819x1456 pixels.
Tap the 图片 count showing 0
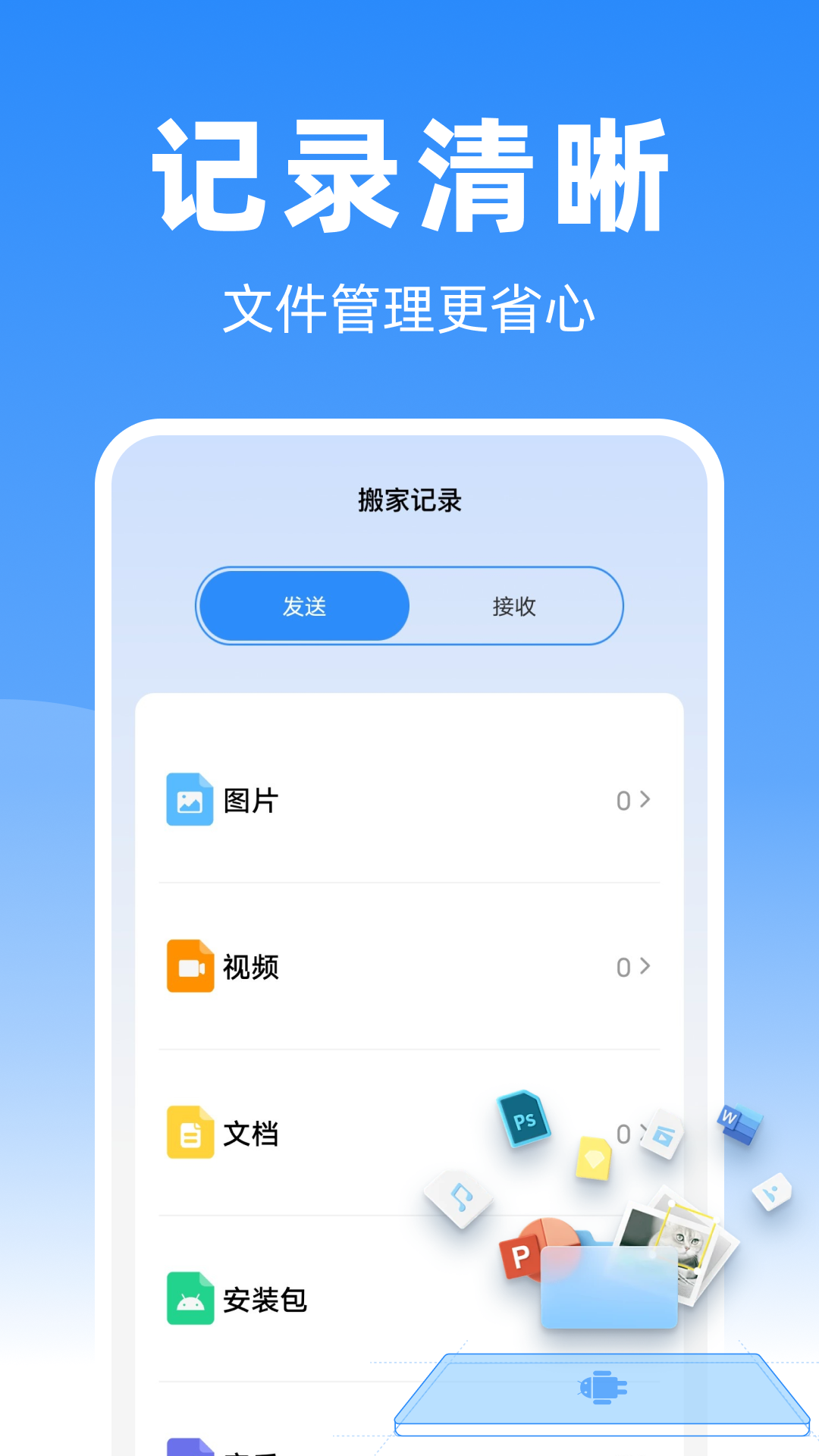pos(623,799)
